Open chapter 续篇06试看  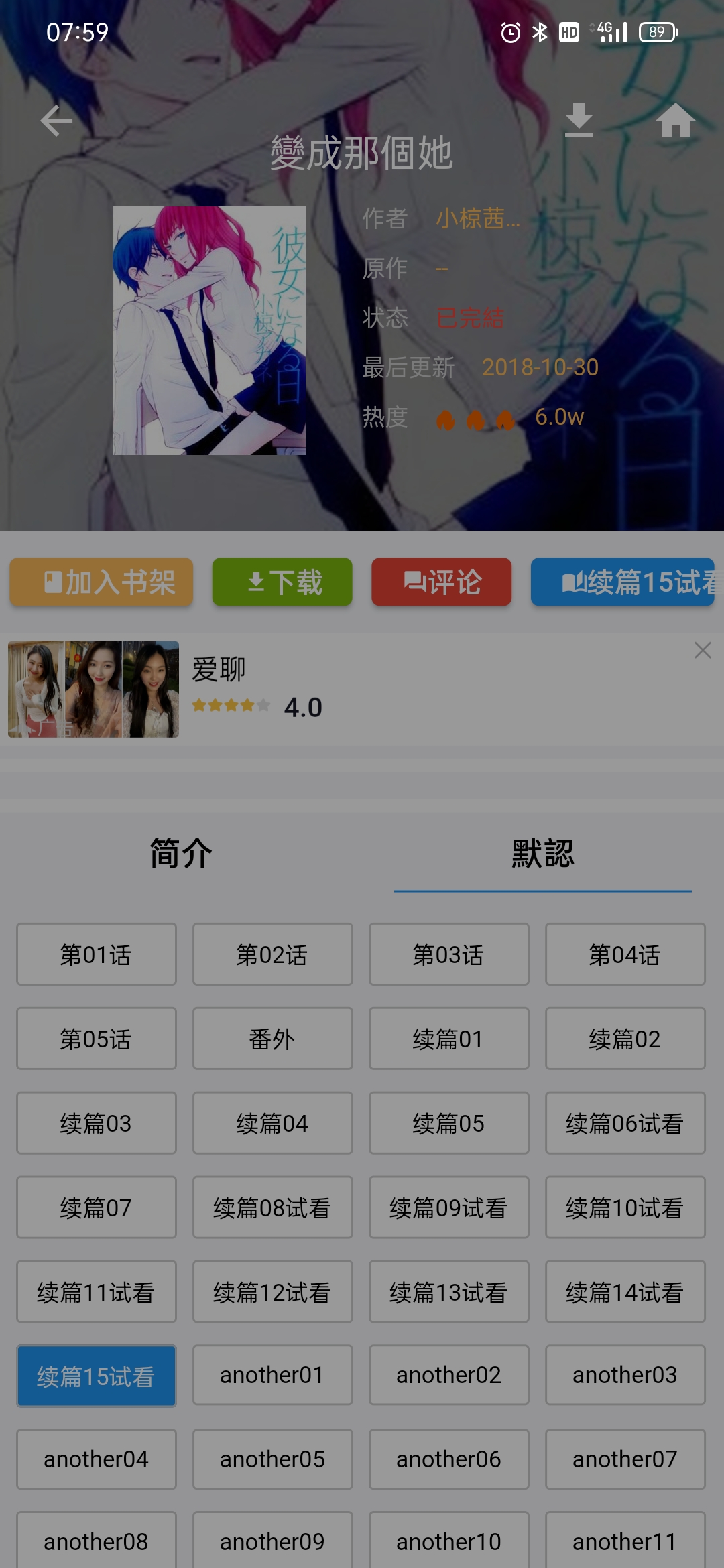coord(625,1124)
